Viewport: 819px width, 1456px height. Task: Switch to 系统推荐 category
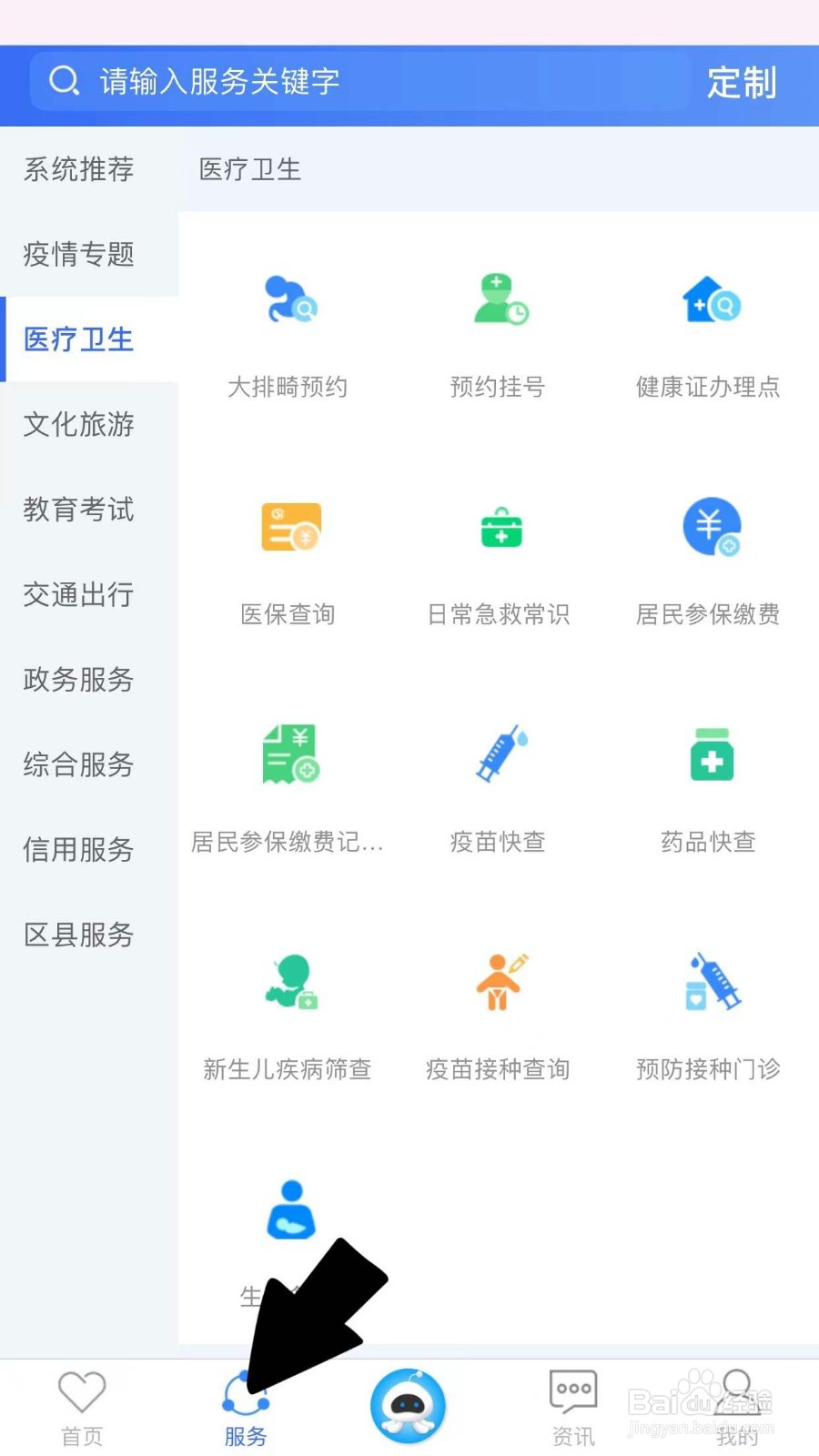pyautogui.click(x=79, y=169)
